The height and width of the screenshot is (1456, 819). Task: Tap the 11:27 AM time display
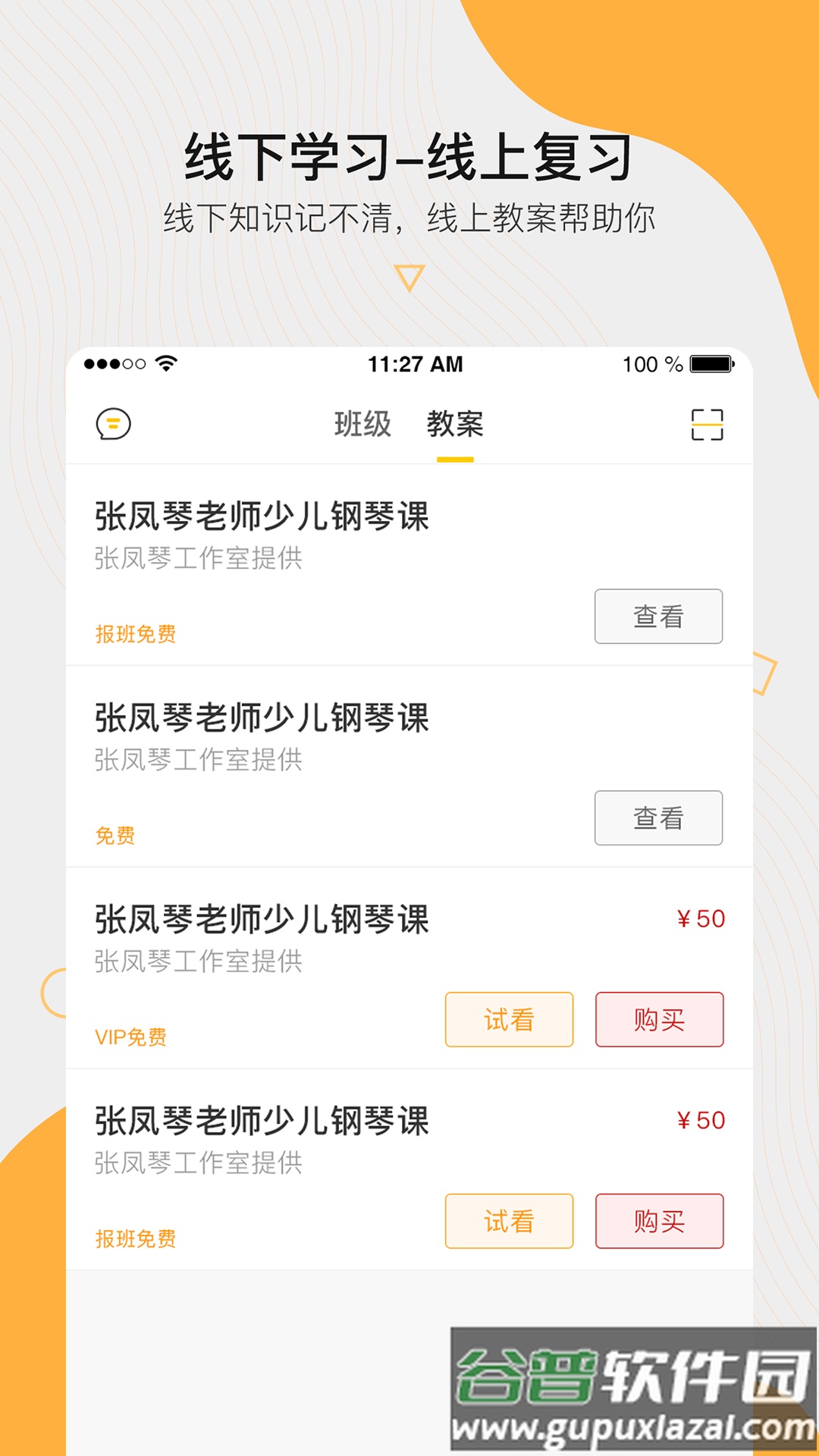tap(416, 364)
